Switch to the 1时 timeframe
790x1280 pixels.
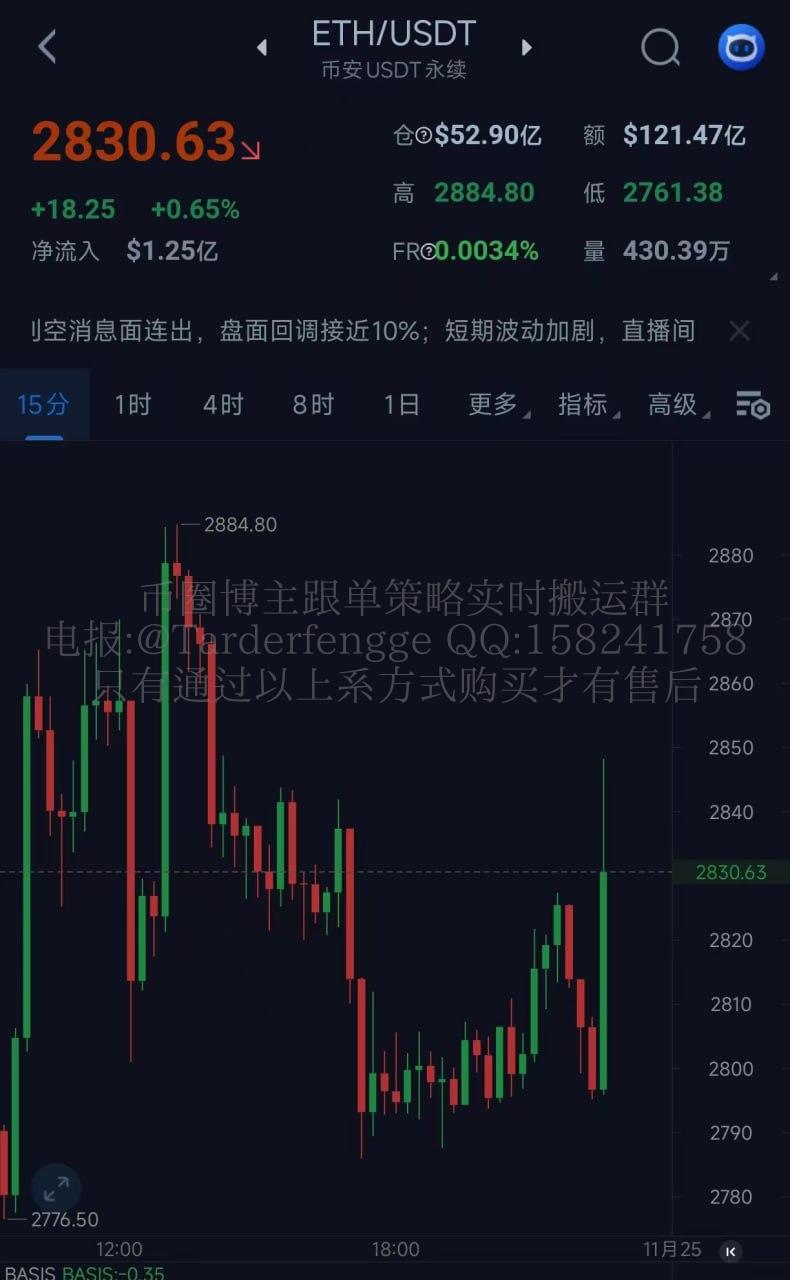click(132, 404)
